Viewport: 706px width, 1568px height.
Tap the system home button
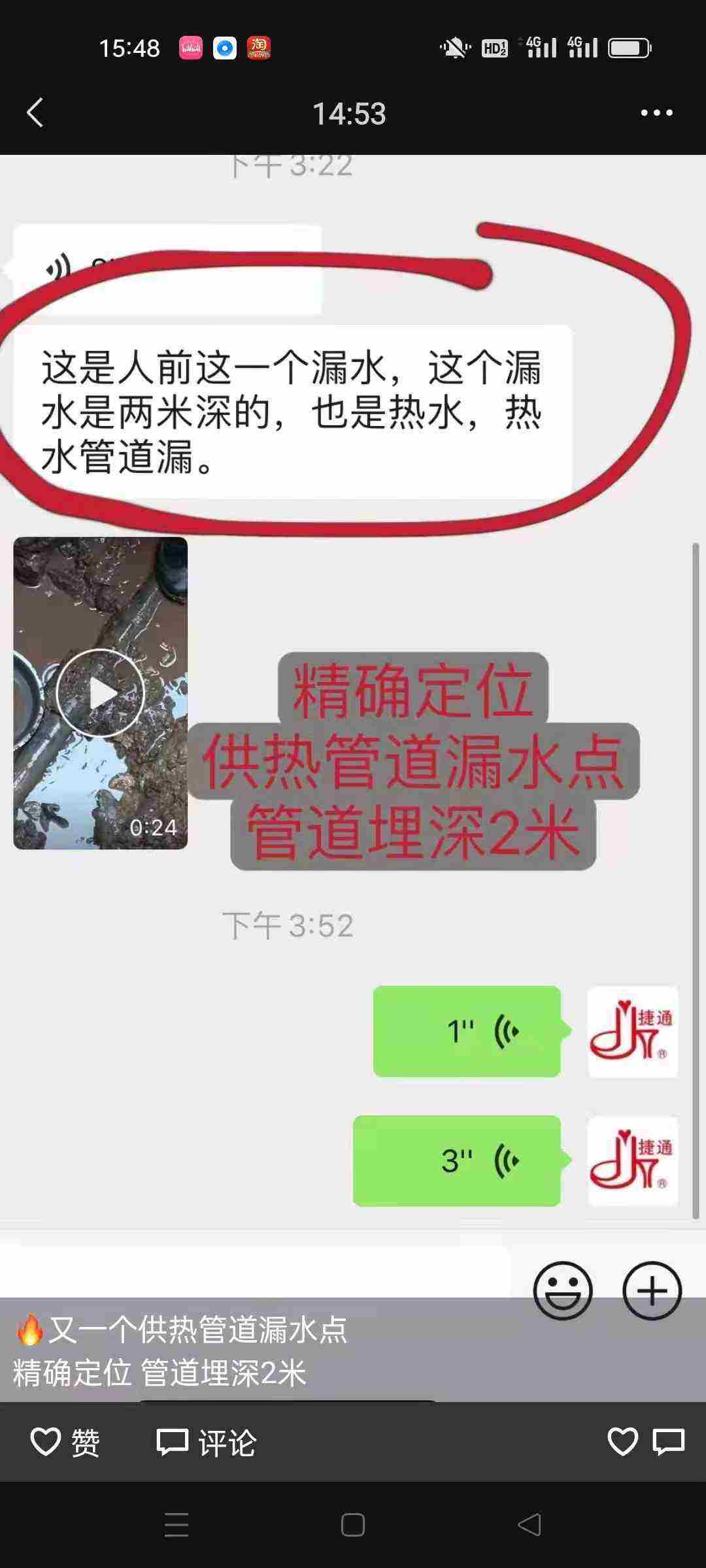353,1525
